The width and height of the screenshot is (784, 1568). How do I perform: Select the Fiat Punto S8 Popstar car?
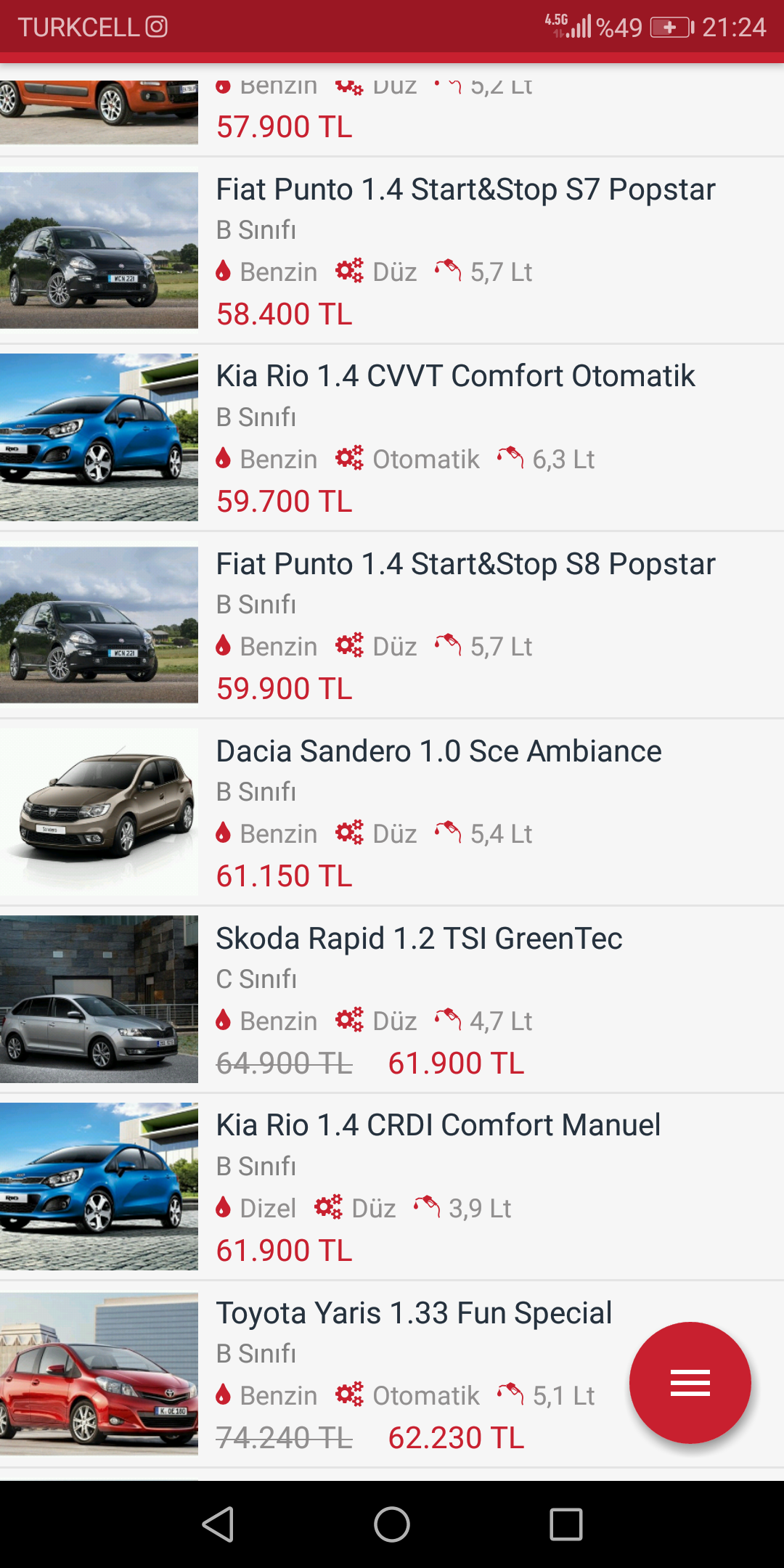click(x=465, y=565)
